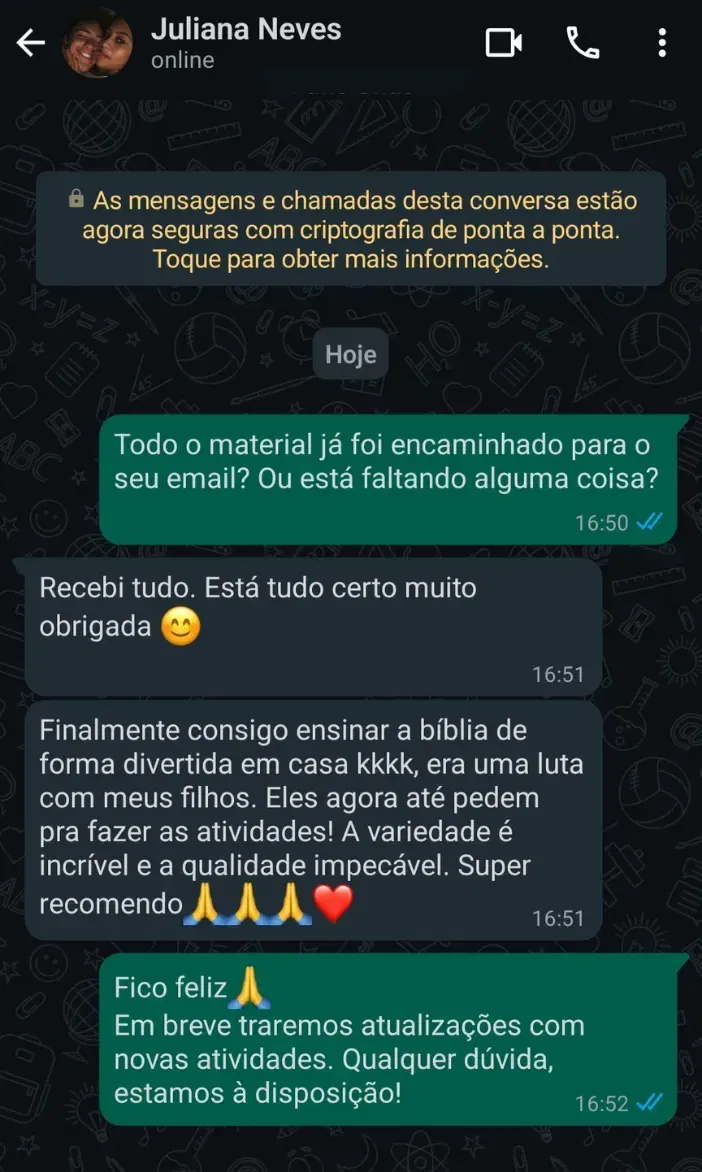
Task: Go back to the chat list
Action: tap(31, 43)
